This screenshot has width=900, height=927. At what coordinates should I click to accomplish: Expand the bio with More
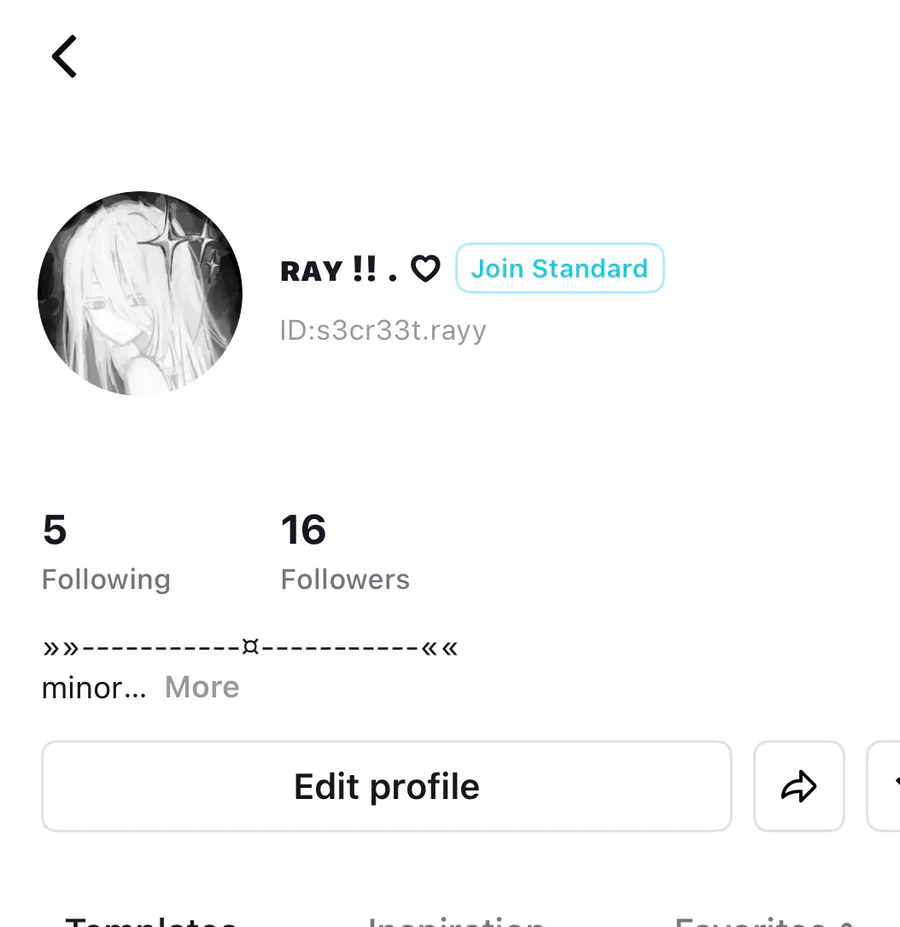pos(202,687)
